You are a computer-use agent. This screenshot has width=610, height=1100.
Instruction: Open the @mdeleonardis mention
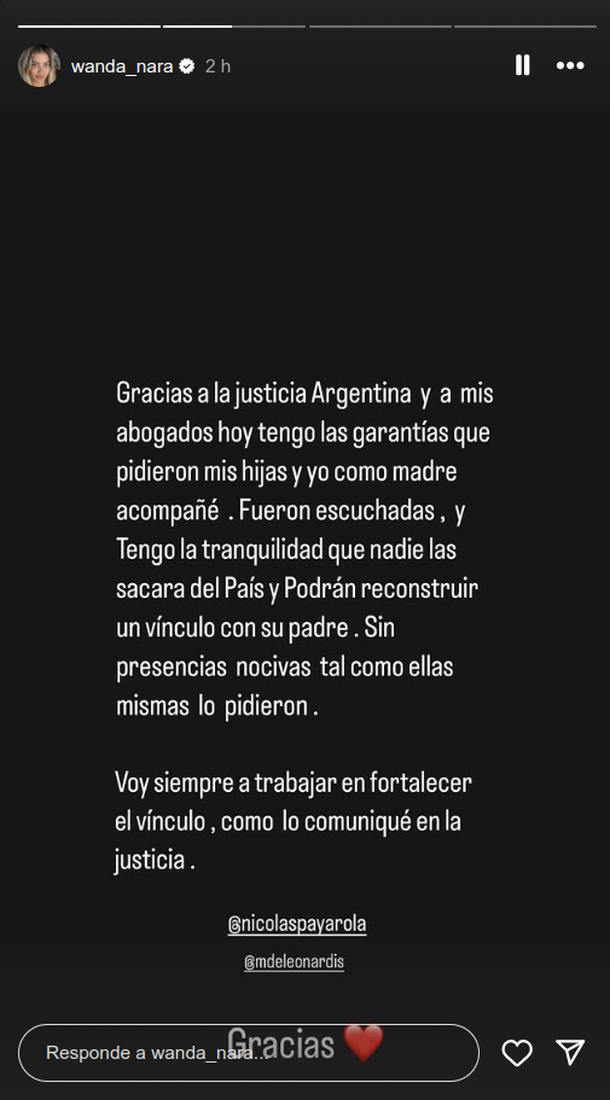(294, 962)
